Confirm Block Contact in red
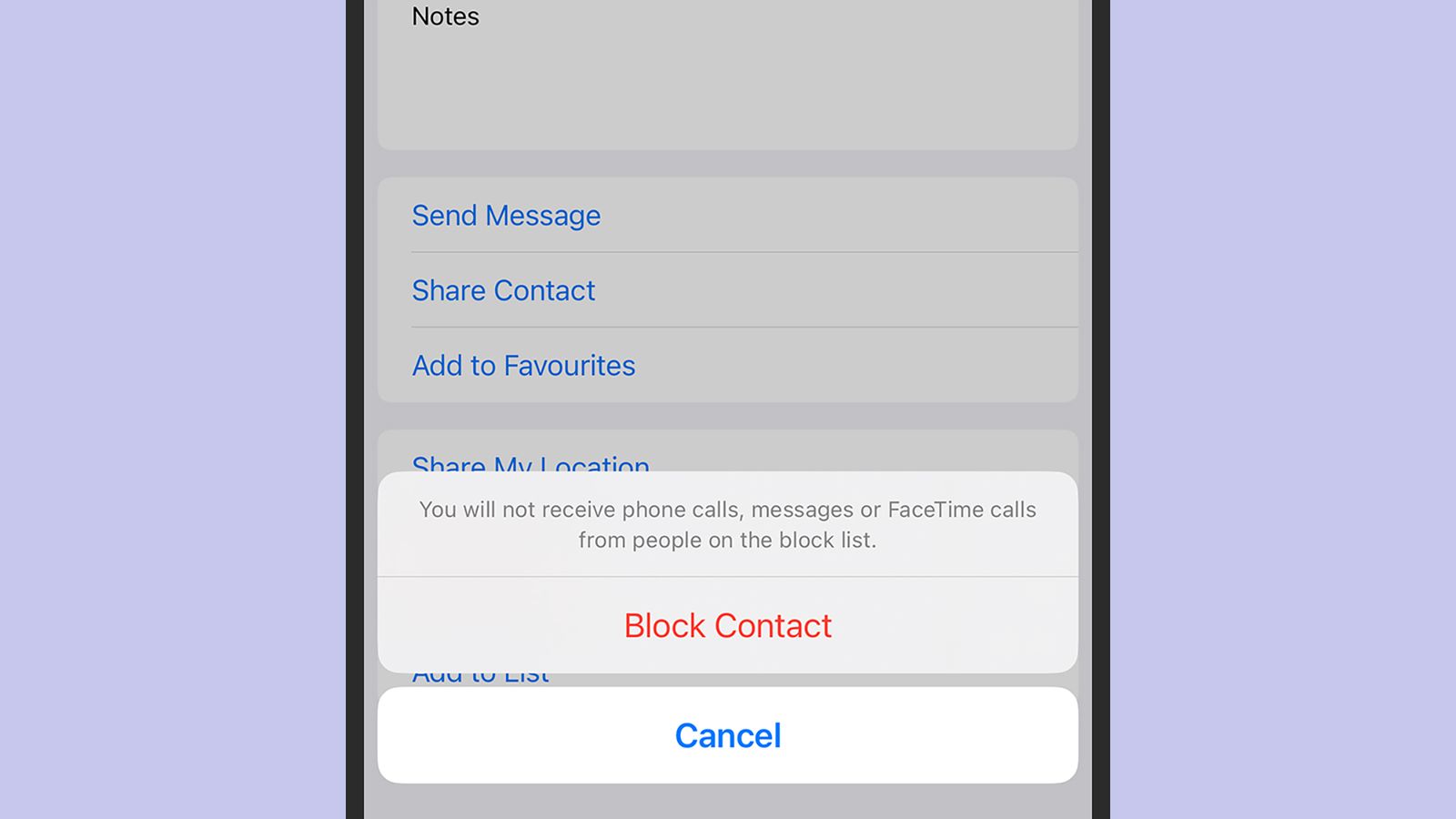 (x=727, y=626)
